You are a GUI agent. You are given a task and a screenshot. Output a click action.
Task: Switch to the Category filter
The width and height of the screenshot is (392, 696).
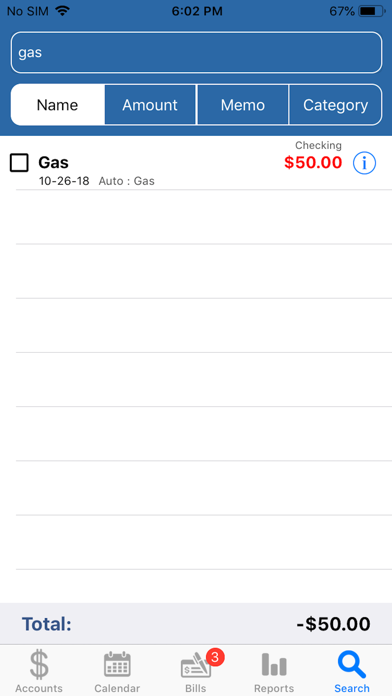coord(335,105)
